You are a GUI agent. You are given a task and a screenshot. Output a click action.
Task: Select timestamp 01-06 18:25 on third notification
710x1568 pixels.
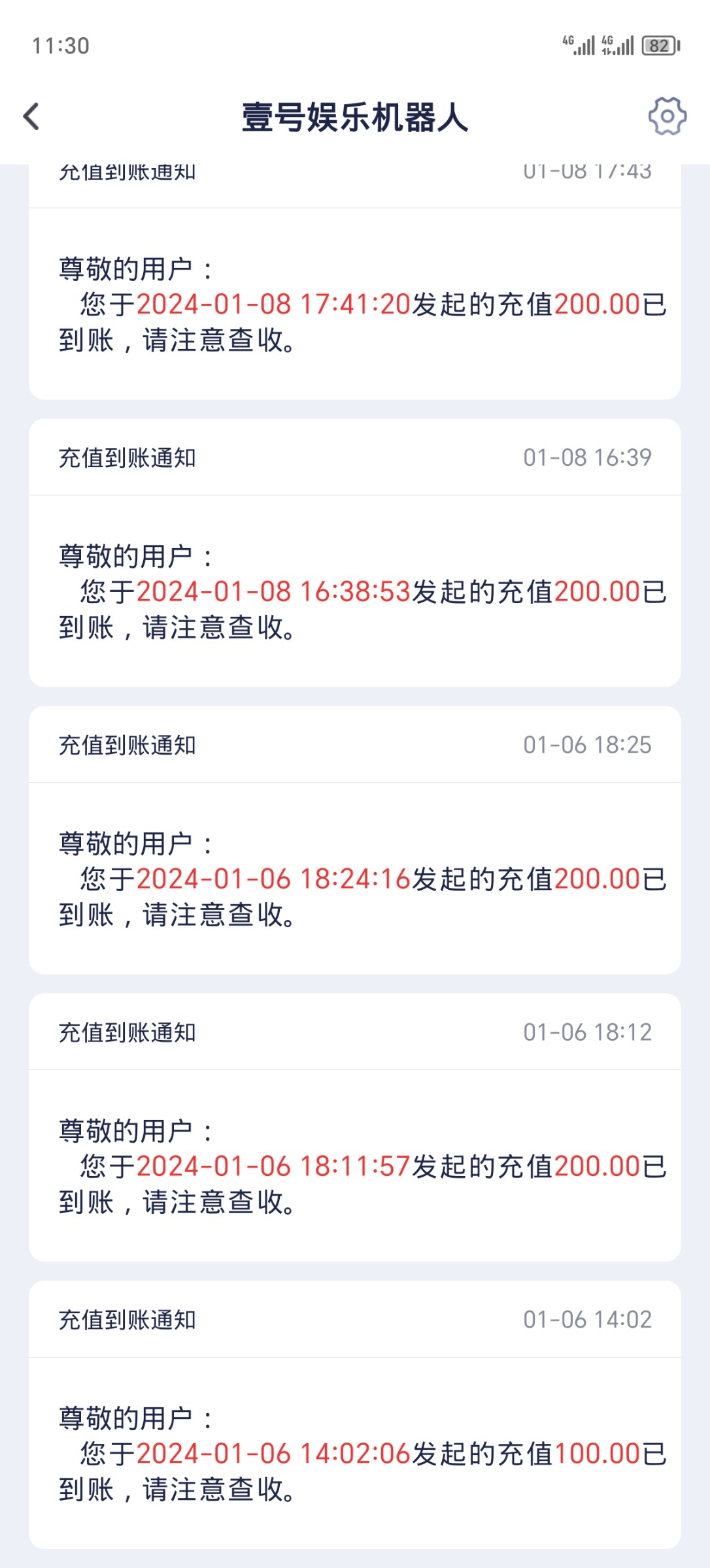tap(587, 743)
